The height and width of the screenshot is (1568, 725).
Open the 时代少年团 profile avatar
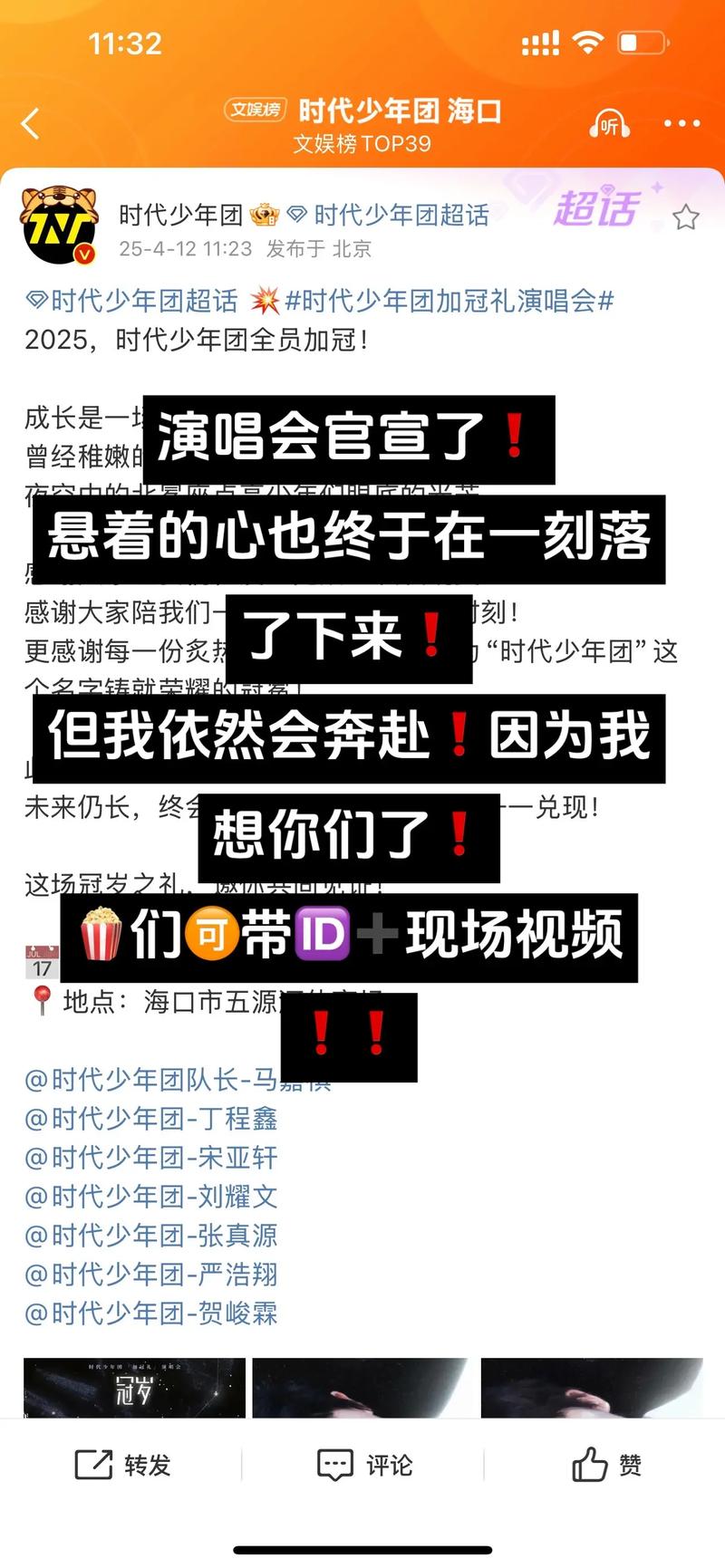pyautogui.click(x=58, y=226)
